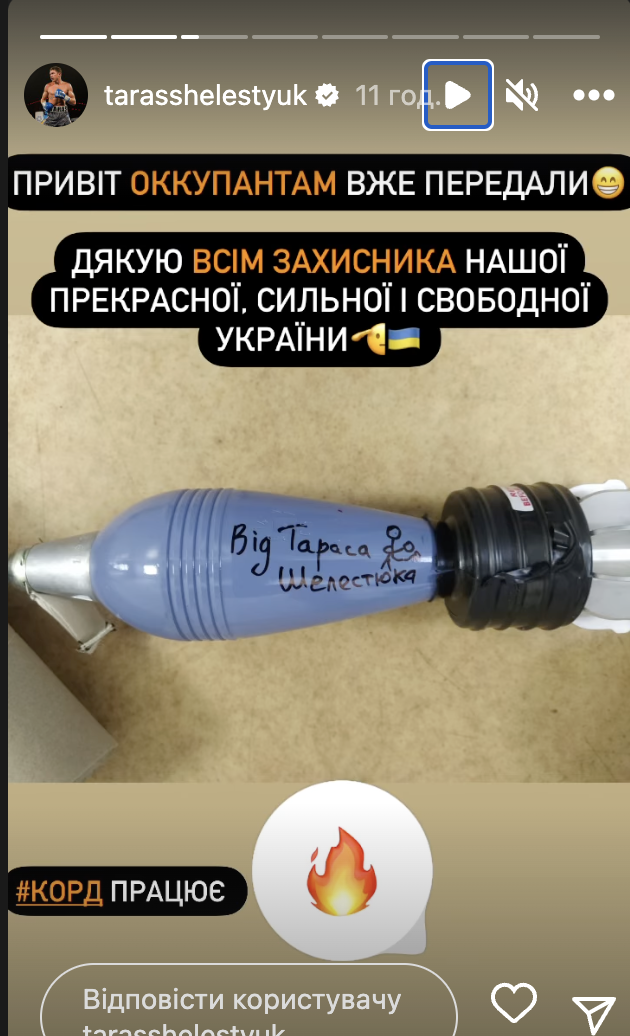630x1036 pixels.
Task: Tap the #КОРД hashtag sticker
Action: point(60,891)
